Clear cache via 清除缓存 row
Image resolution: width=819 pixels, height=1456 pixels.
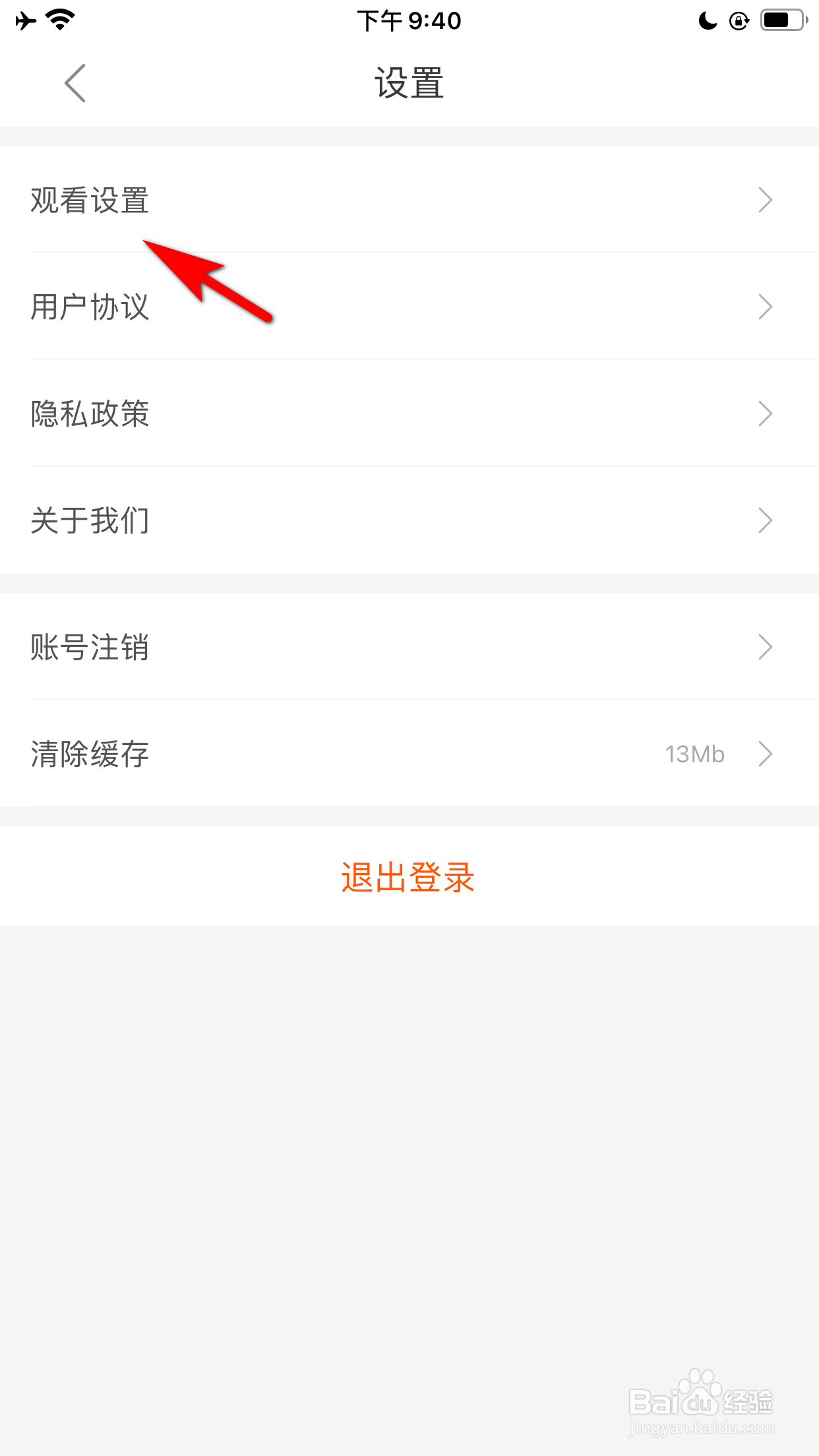click(90, 753)
